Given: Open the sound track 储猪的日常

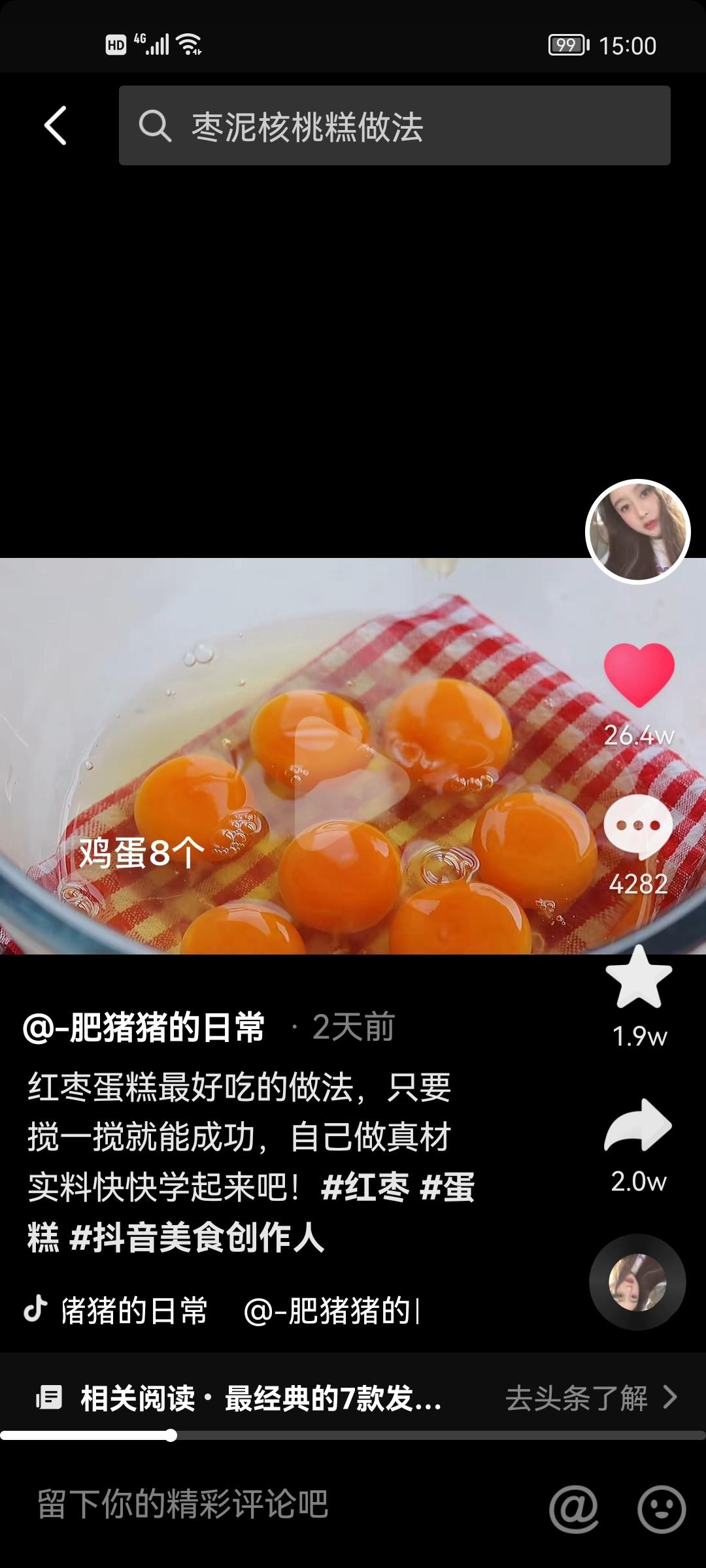Looking at the screenshot, I should coord(134,1311).
